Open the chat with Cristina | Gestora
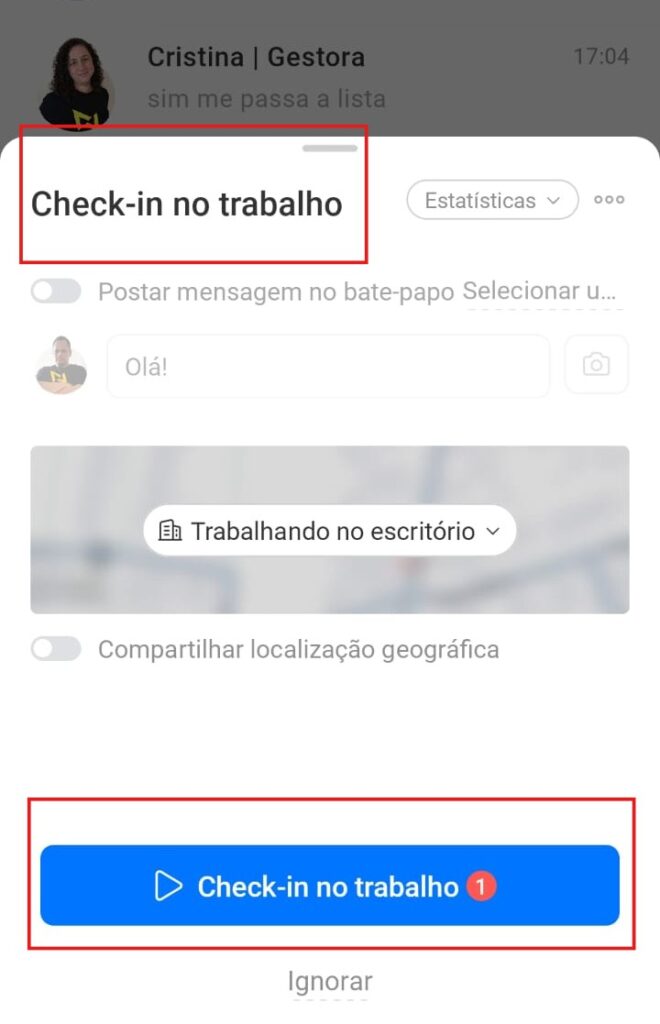The width and height of the screenshot is (660, 1024). pyautogui.click(x=330, y=77)
